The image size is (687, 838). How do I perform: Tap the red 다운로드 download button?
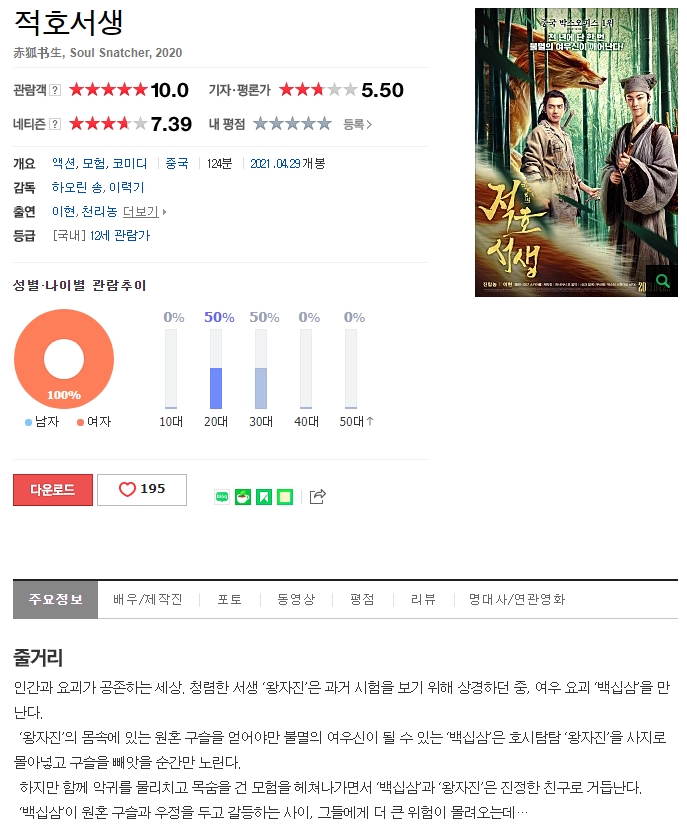click(53, 490)
